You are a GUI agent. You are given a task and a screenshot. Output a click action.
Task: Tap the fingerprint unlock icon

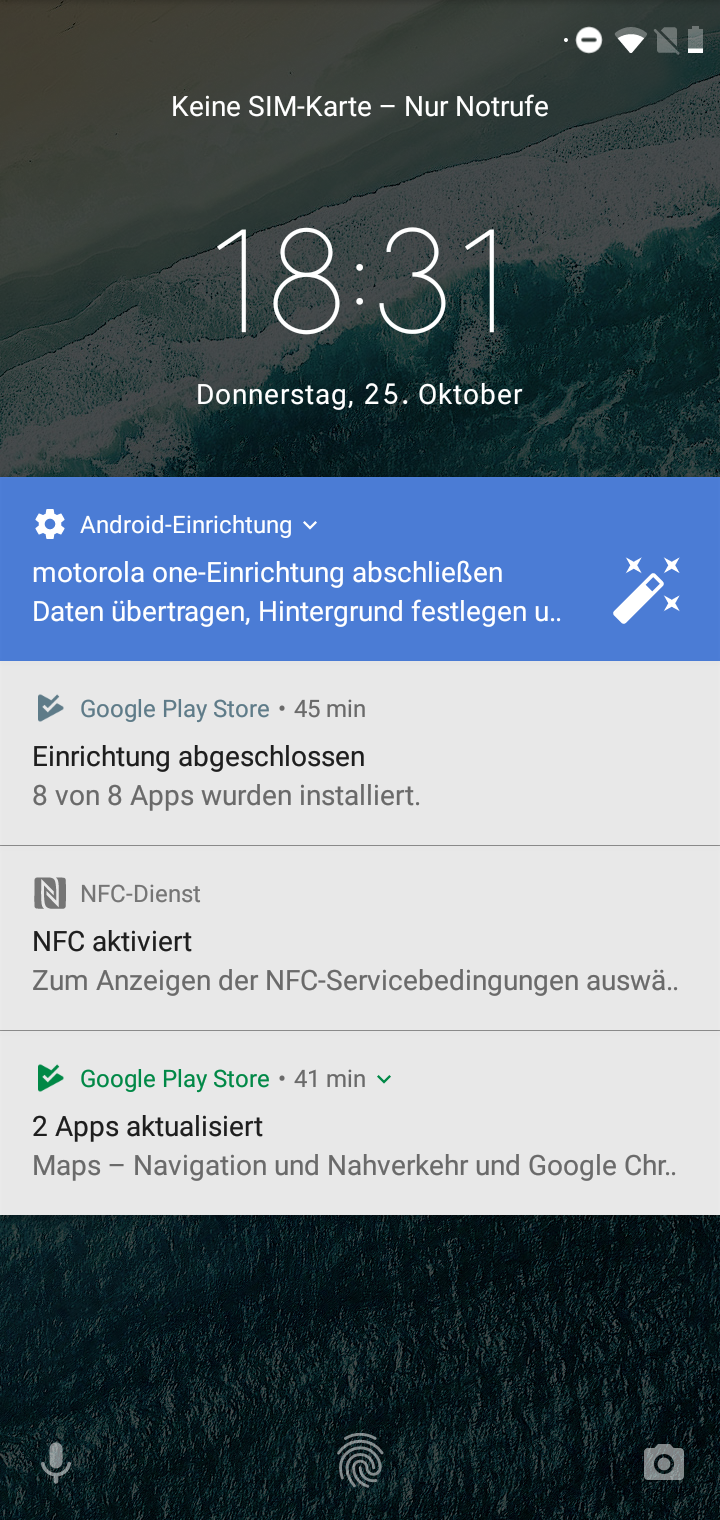[x=360, y=1464]
